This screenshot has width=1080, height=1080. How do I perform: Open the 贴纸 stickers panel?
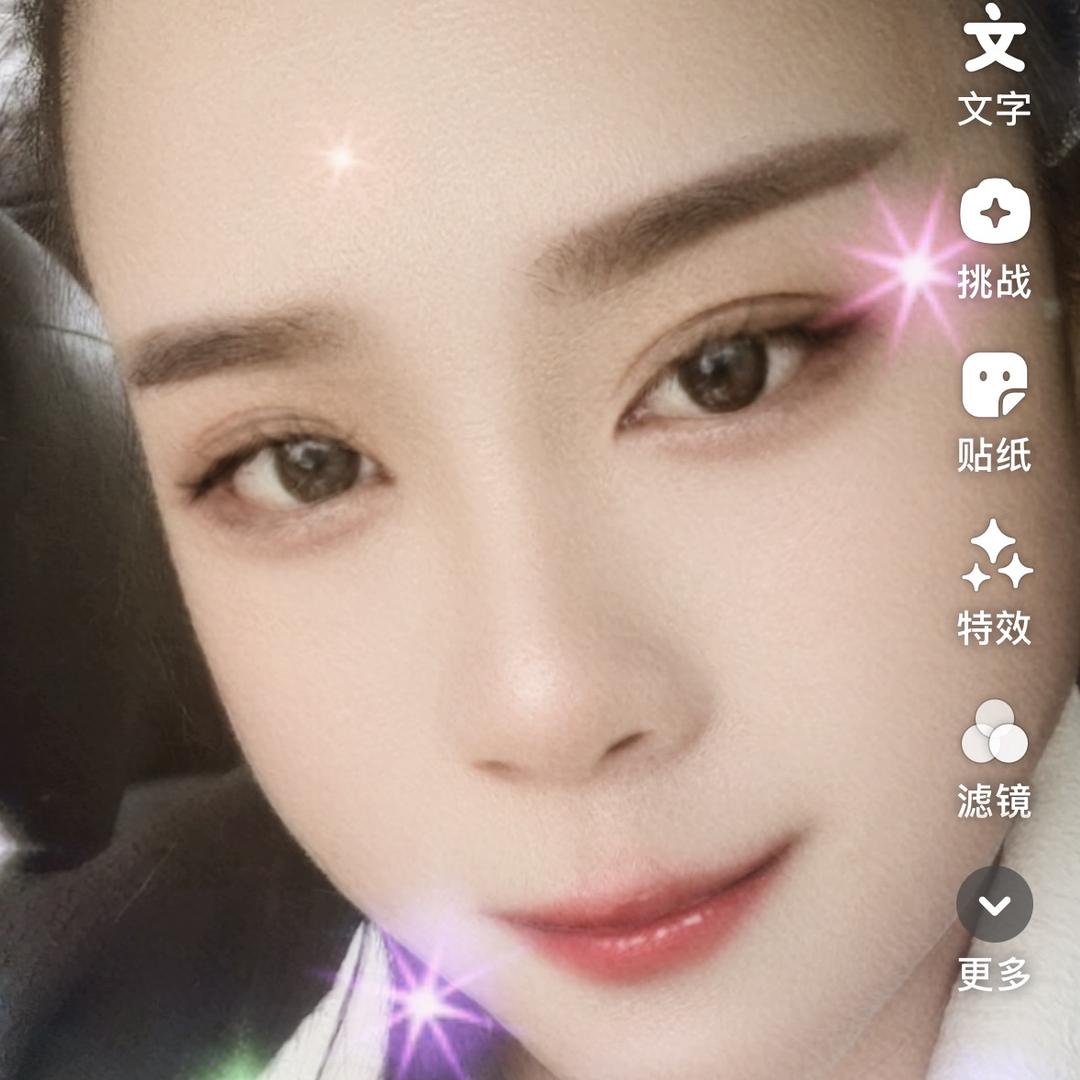(994, 387)
